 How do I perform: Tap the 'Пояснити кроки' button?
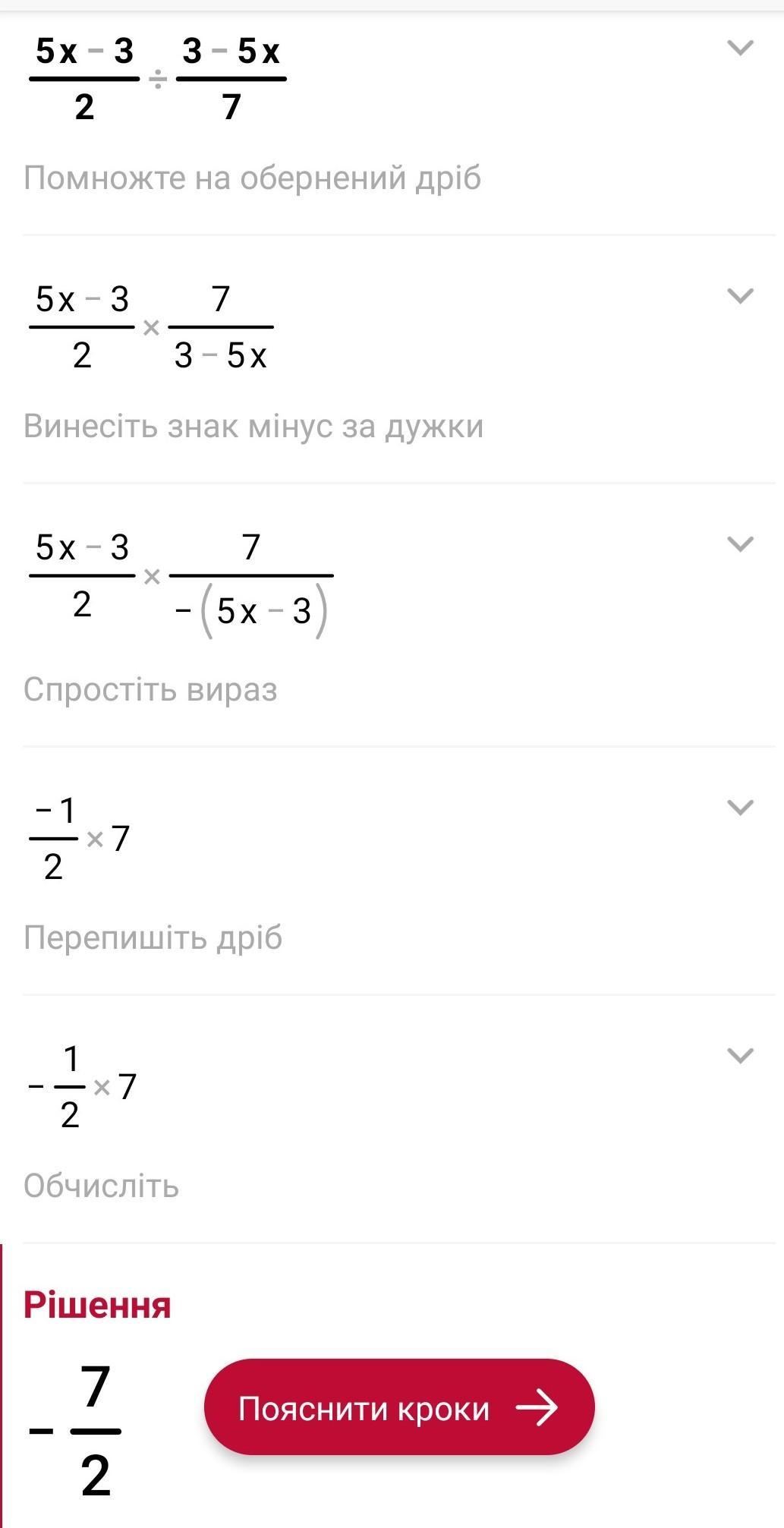tap(399, 1408)
